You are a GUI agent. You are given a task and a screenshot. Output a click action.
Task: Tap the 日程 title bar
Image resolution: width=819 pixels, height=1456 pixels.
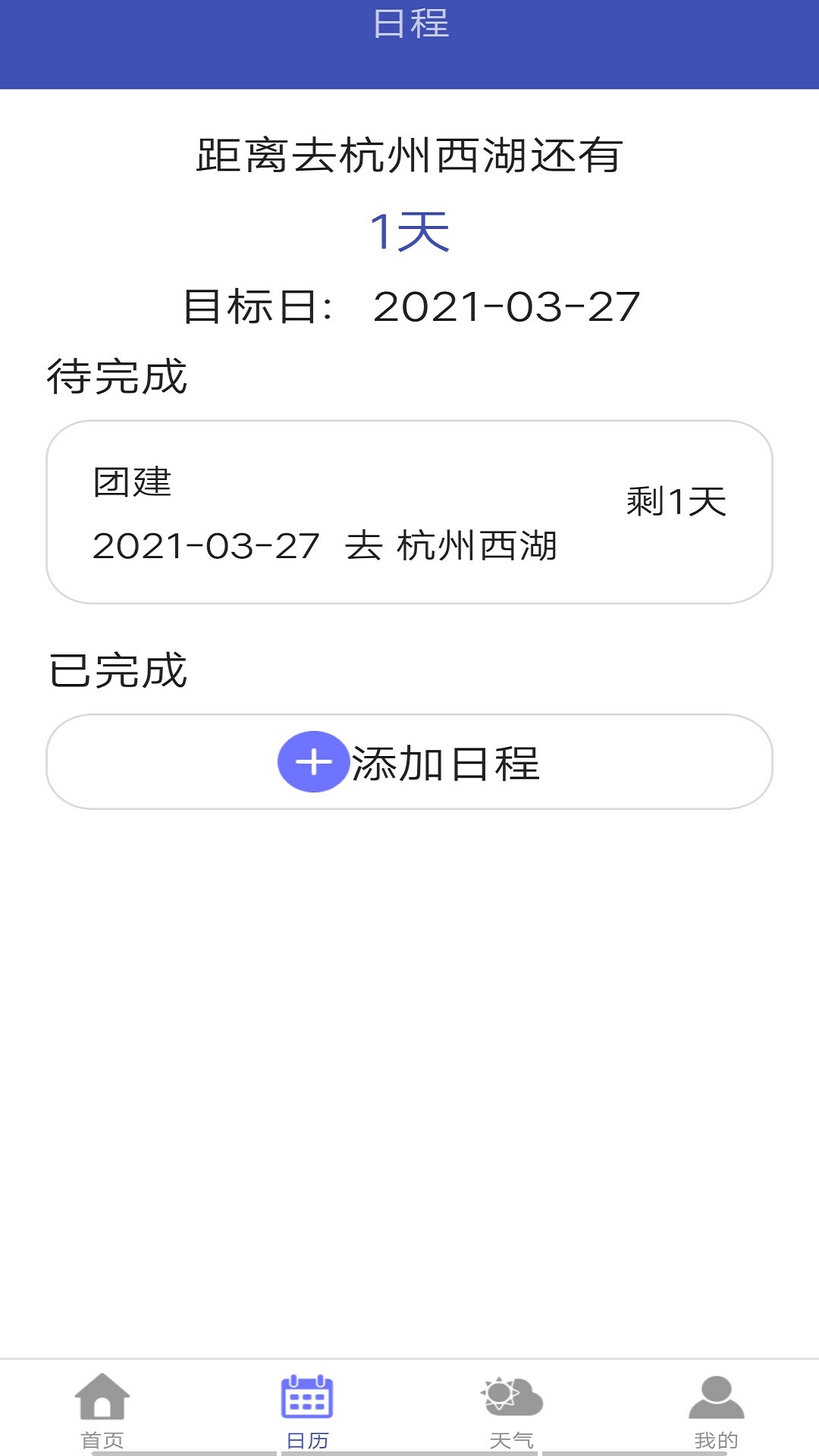[409, 27]
